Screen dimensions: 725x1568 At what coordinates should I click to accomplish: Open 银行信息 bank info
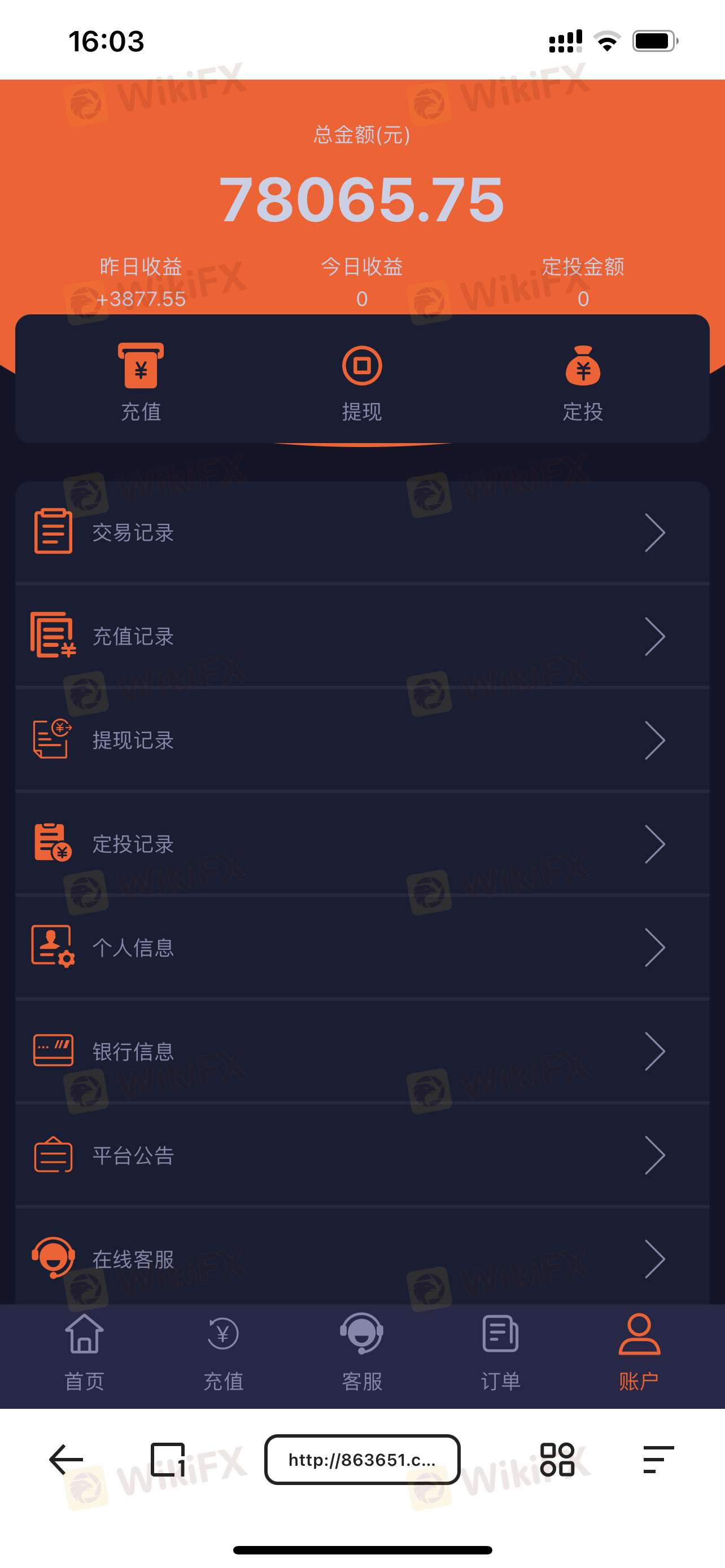[x=362, y=1051]
